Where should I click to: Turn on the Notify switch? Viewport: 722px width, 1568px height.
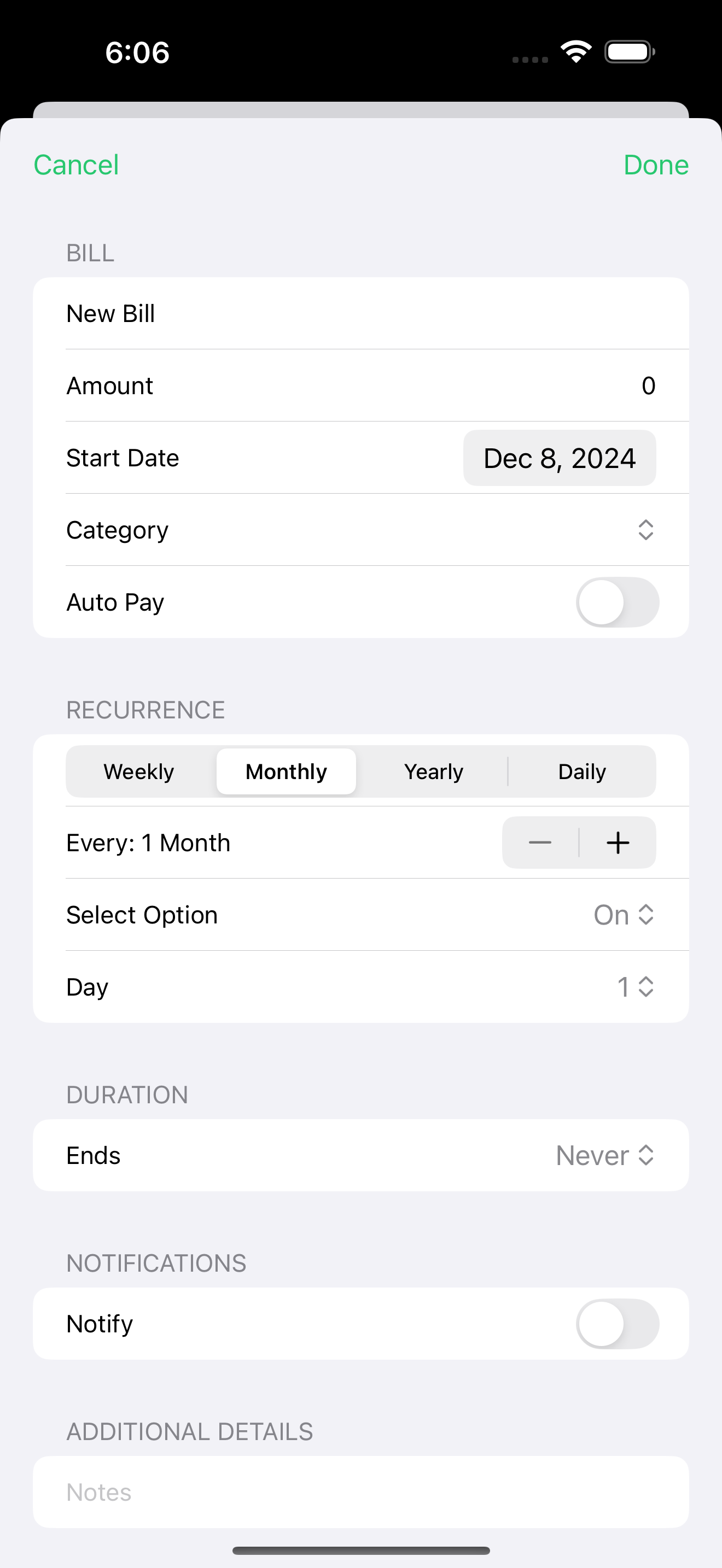click(x=616, y=1324)
